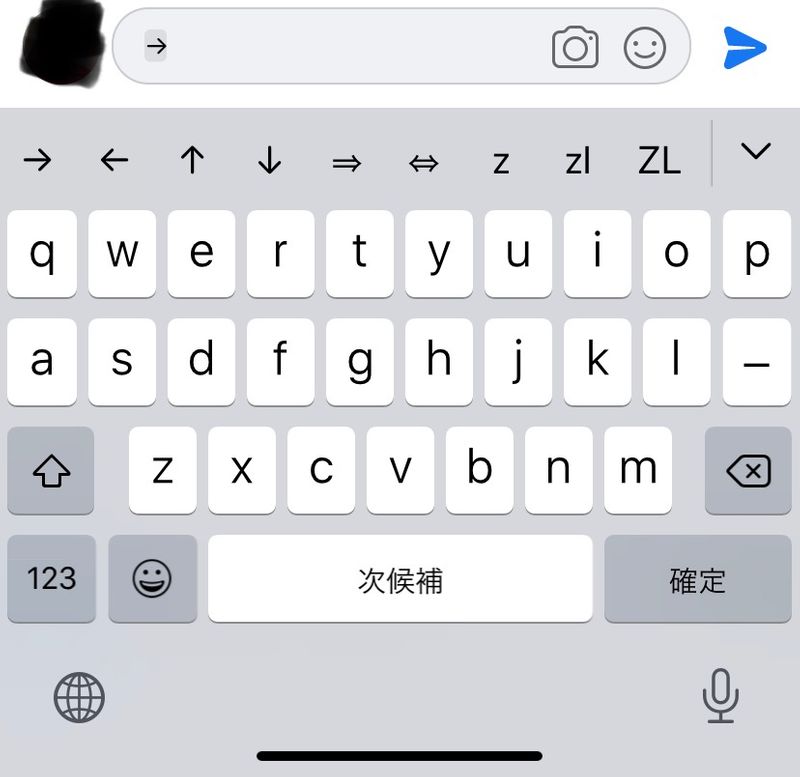Choose the up arrow ↑ candidate
Image resolution: width=800 pixels, height=777 pixels.
192,160
